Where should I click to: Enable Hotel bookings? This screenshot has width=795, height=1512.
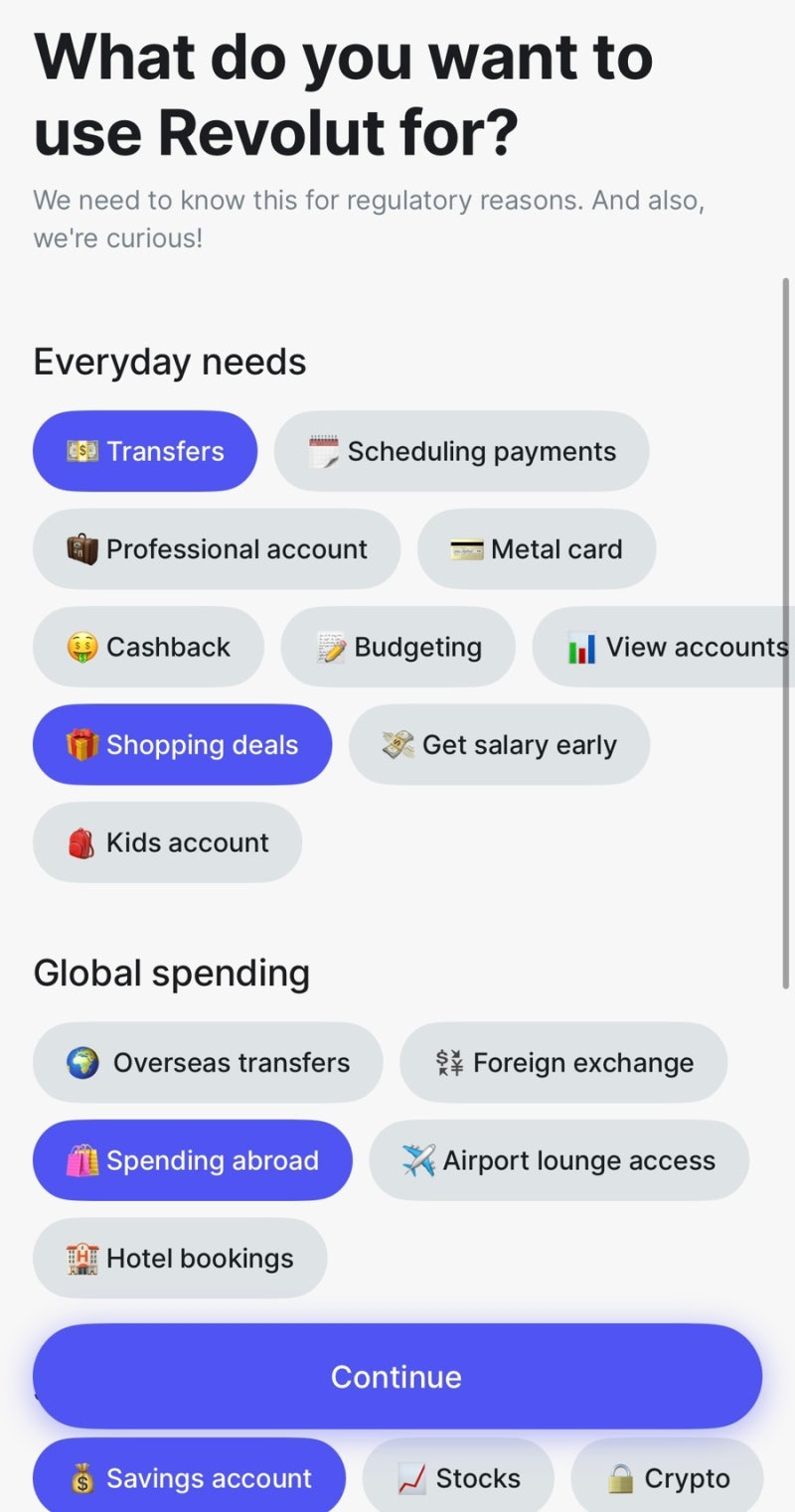(179, 1258)
